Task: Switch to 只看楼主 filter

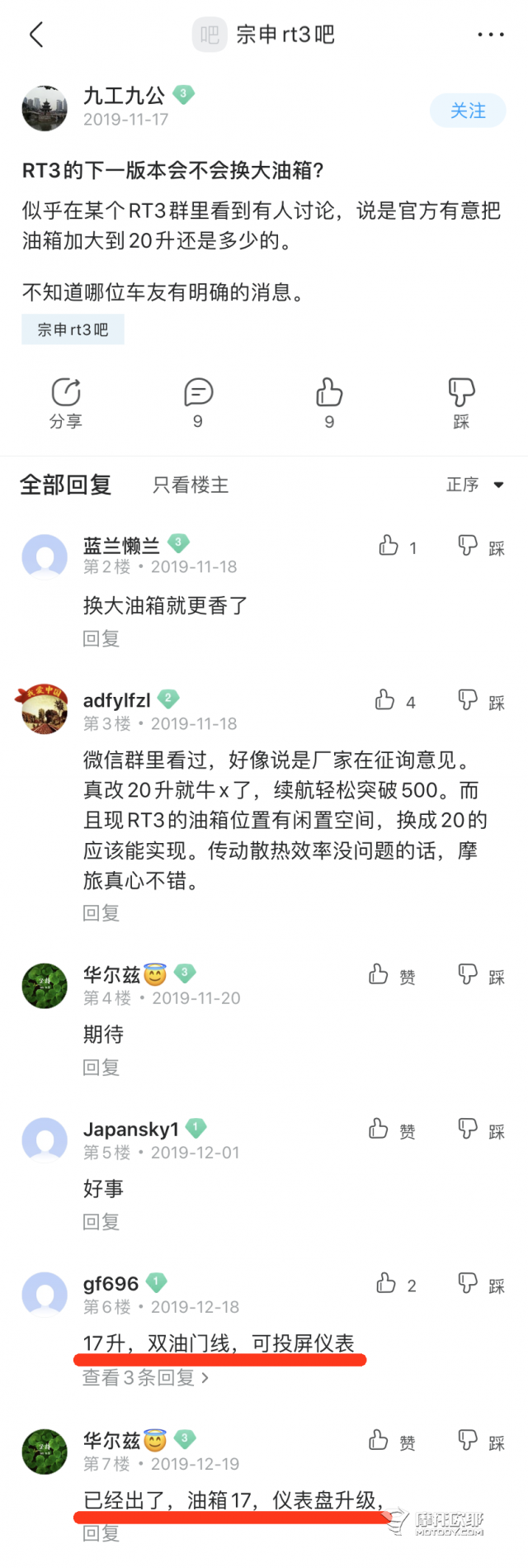Action: 191,485
